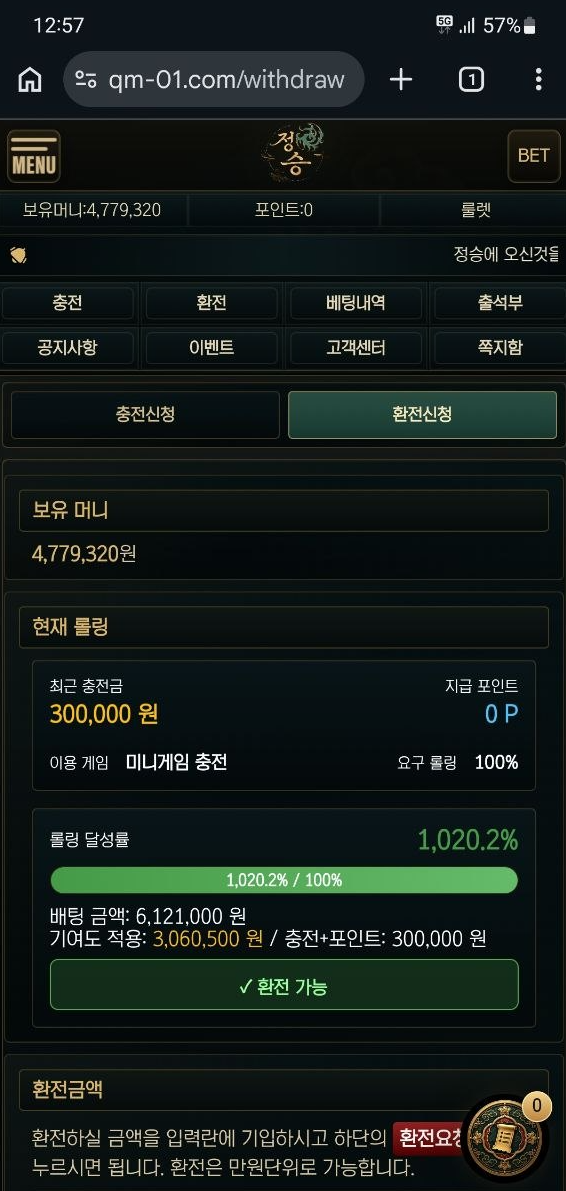
Task: Open the floating scroll coin icon
Action: pos(505,1139)
